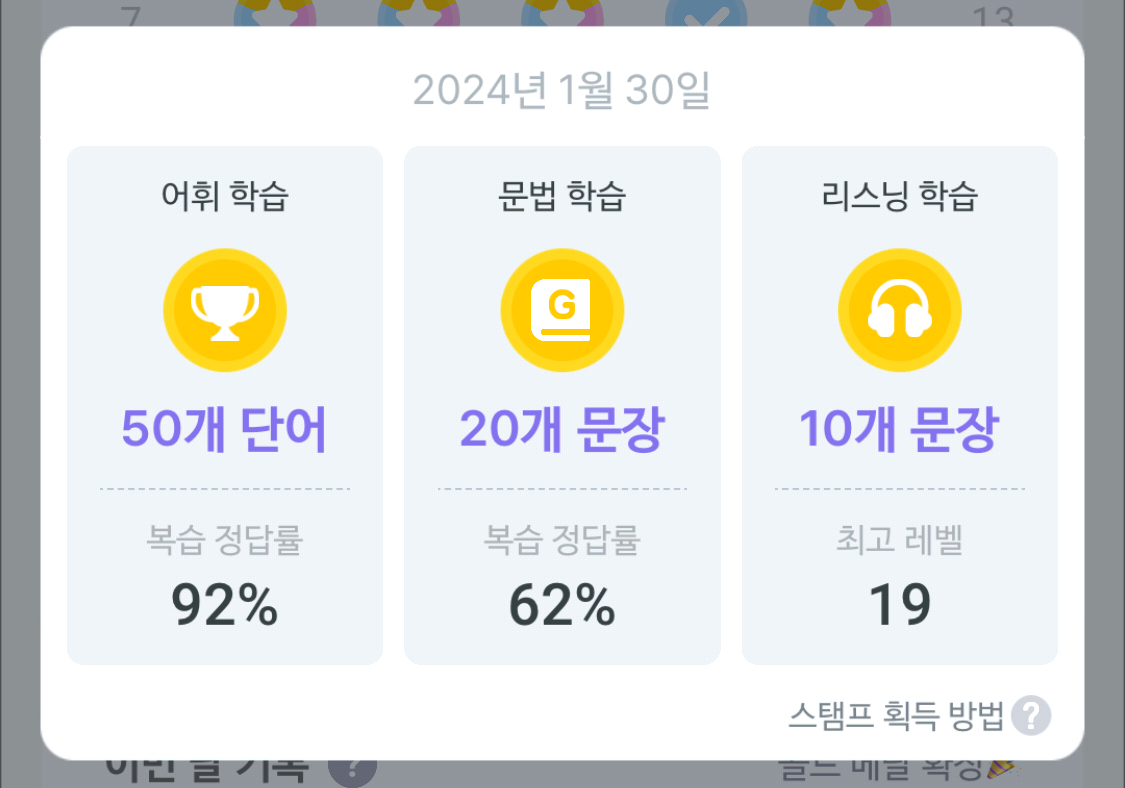The width and height of the screenshot is (1125, 788).
Task: Open the 어휘 학습 card
Action: tap(225, 405)
